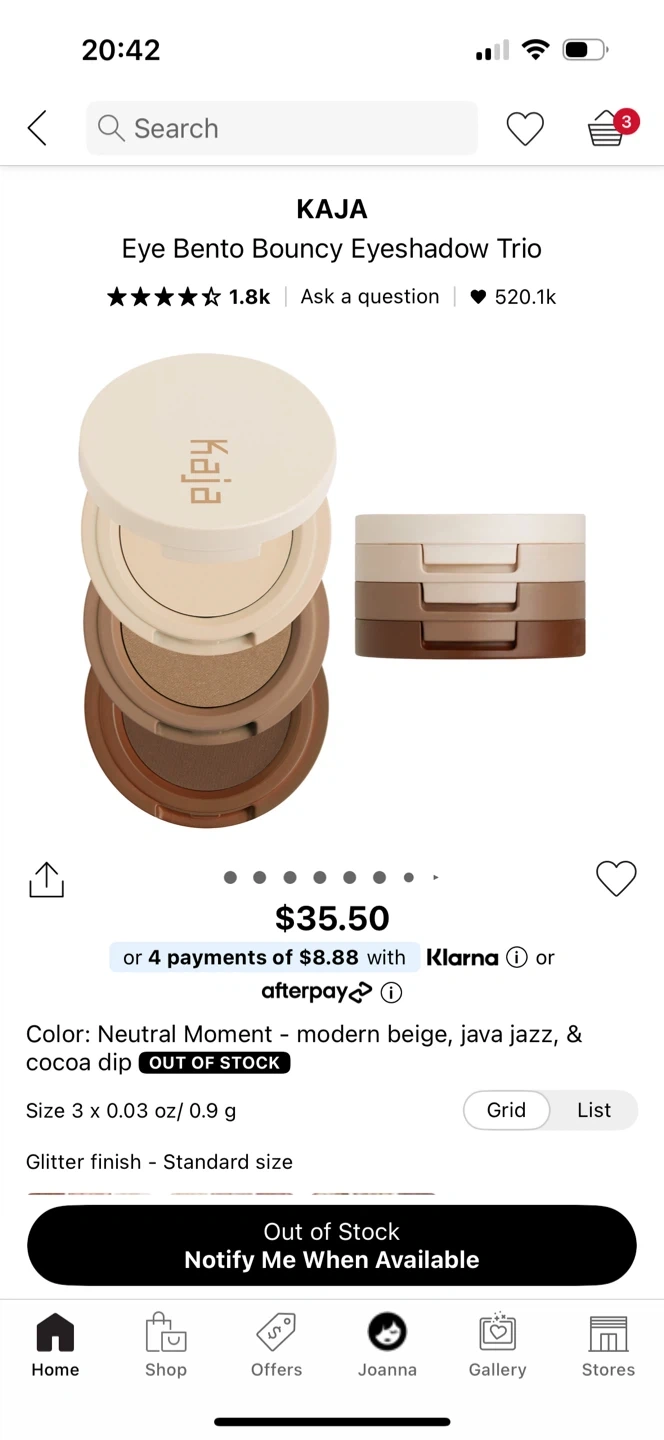The image size is (664, 1440).
Task: Add this eyeshadow trio to Loves
Action: (x=616, y=878)
